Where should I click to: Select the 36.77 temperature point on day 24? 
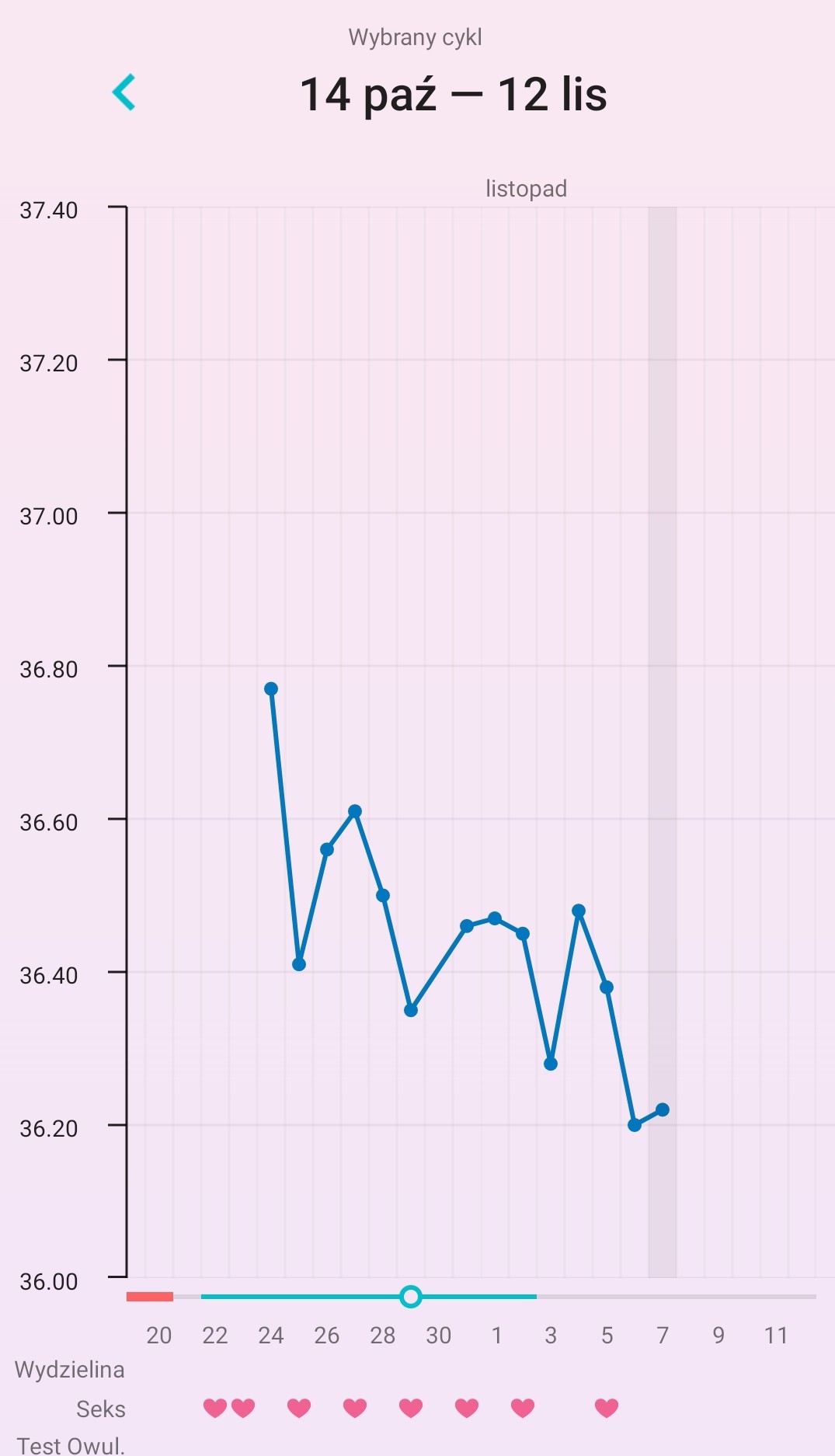point(271,689)
